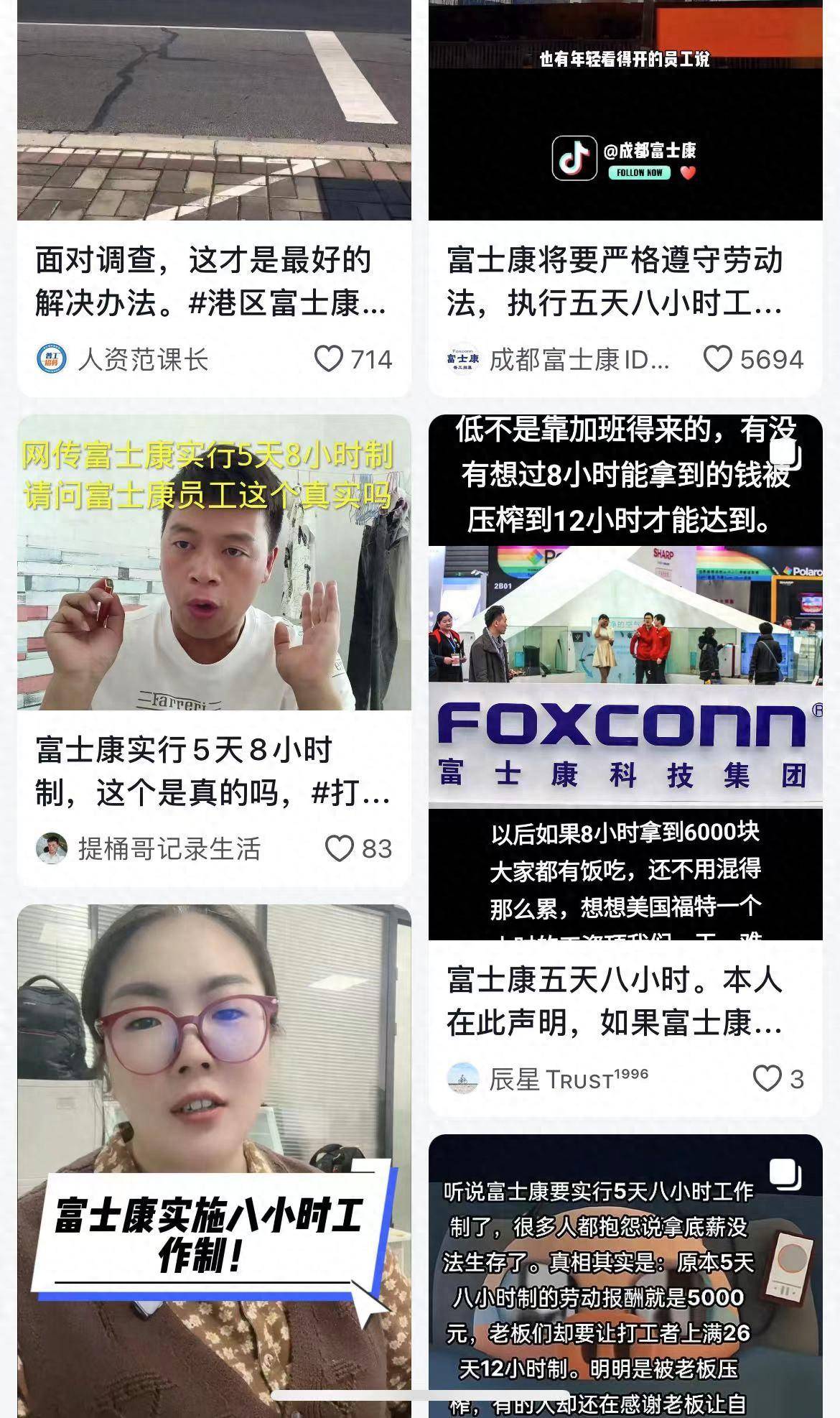Open 人资范课长's profile
The width and height of the screenshot is (840, 1418).
tap(142, 359)
